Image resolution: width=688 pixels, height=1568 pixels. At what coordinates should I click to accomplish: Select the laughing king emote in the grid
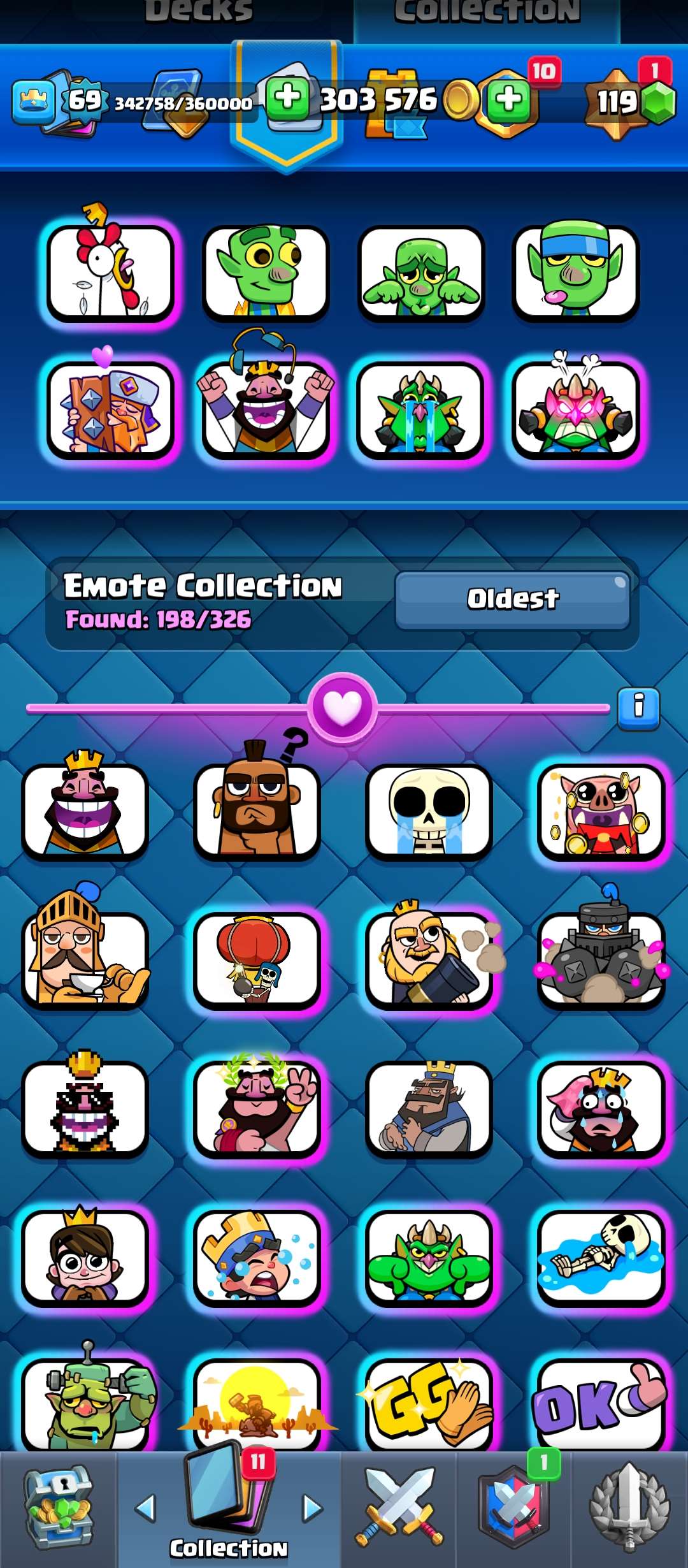tap(84, 809)
